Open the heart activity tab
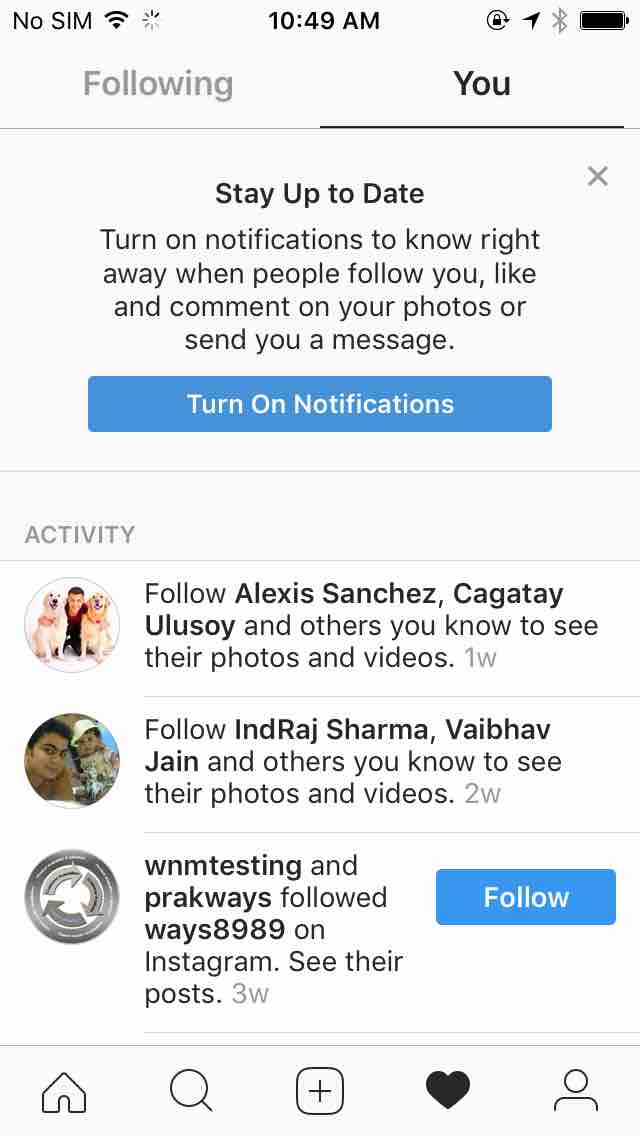 click(x=447, y=1091)
